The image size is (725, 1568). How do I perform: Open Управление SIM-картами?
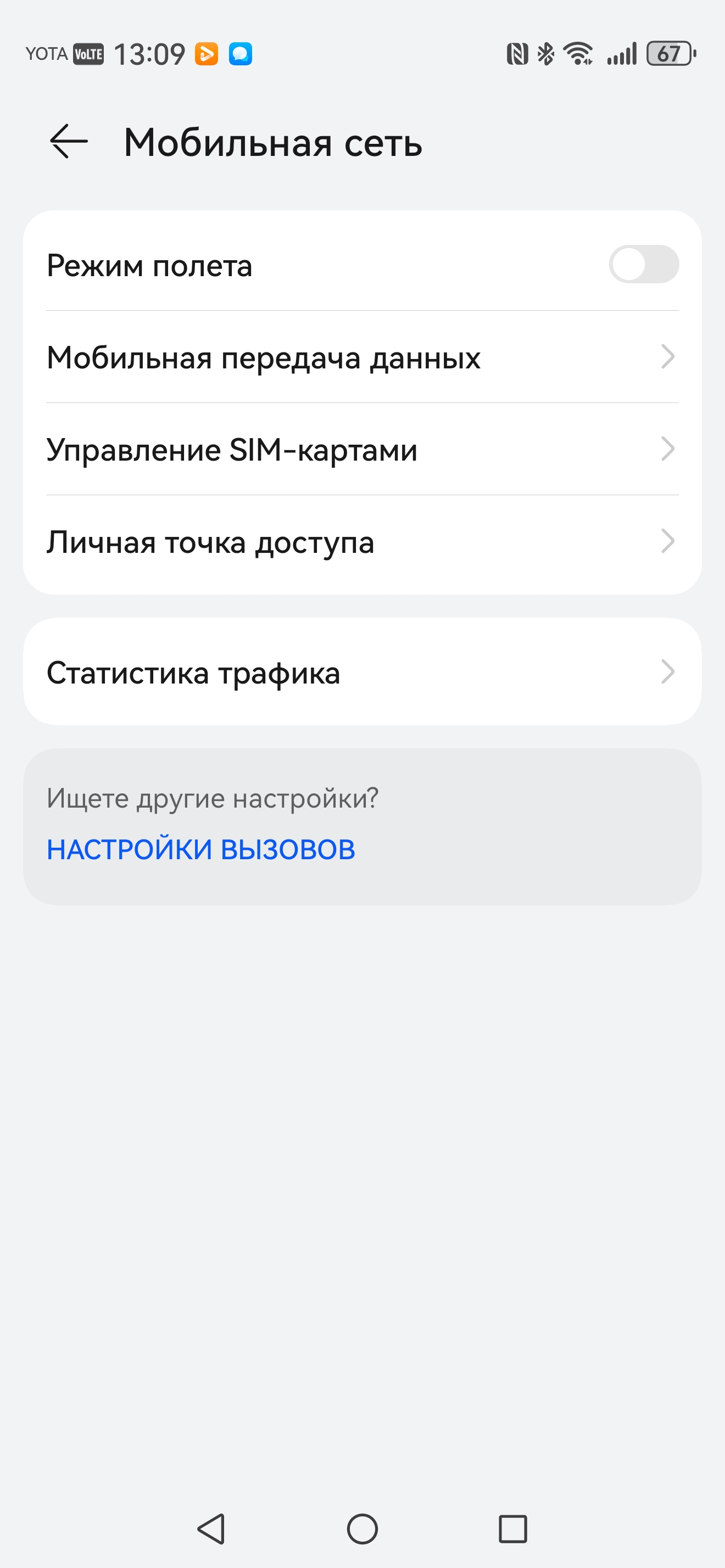362,450
